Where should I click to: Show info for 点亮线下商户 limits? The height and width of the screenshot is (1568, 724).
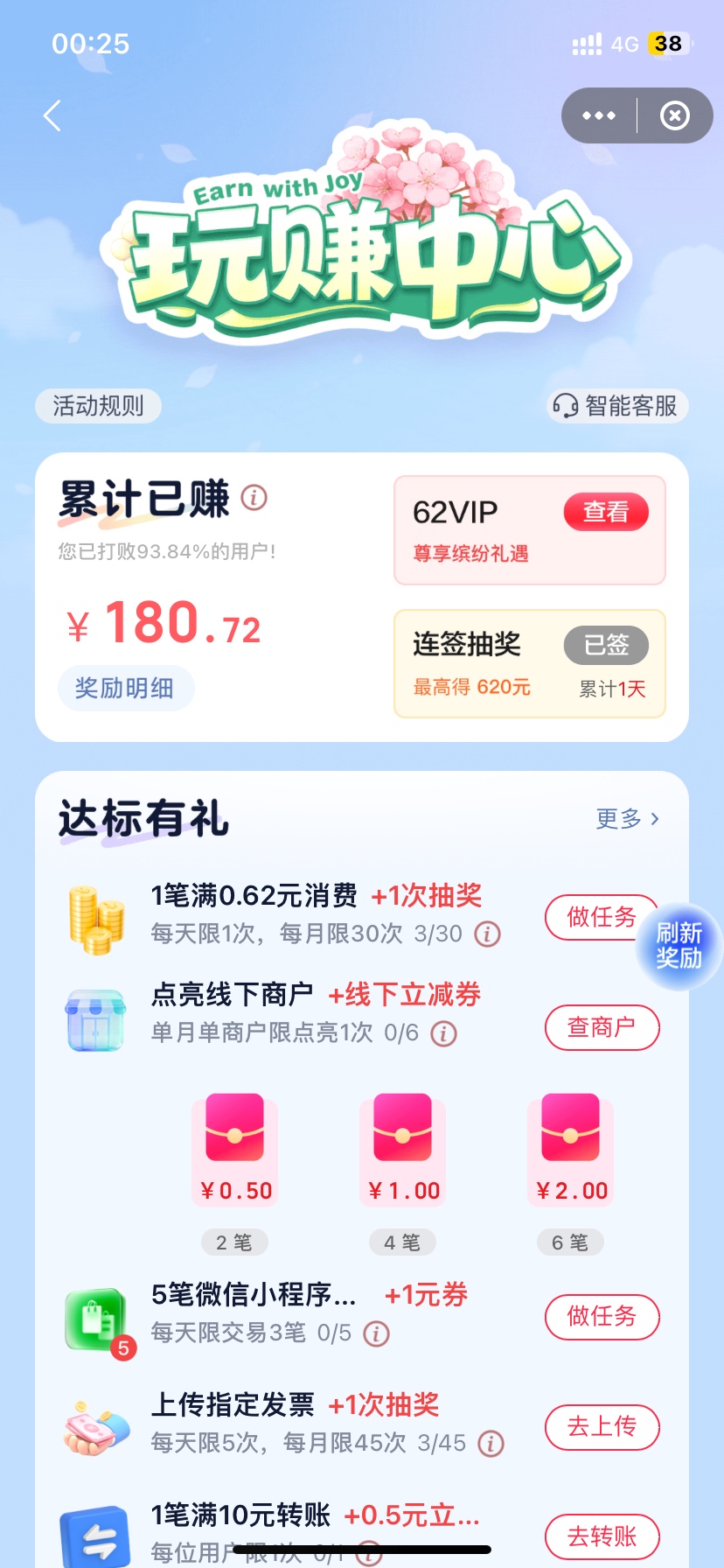(x=443, y=1033)
